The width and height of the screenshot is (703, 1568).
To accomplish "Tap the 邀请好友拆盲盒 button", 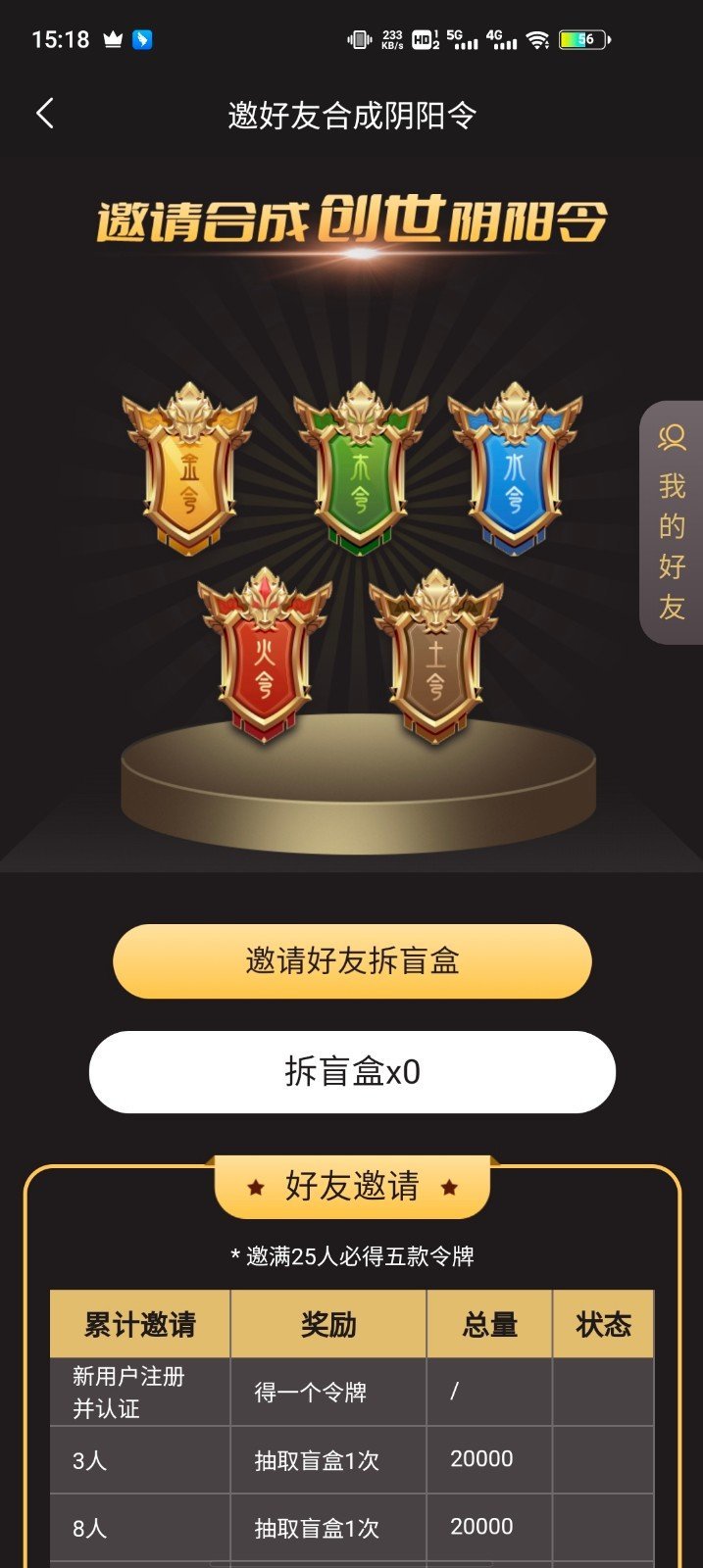I will 352,960.
